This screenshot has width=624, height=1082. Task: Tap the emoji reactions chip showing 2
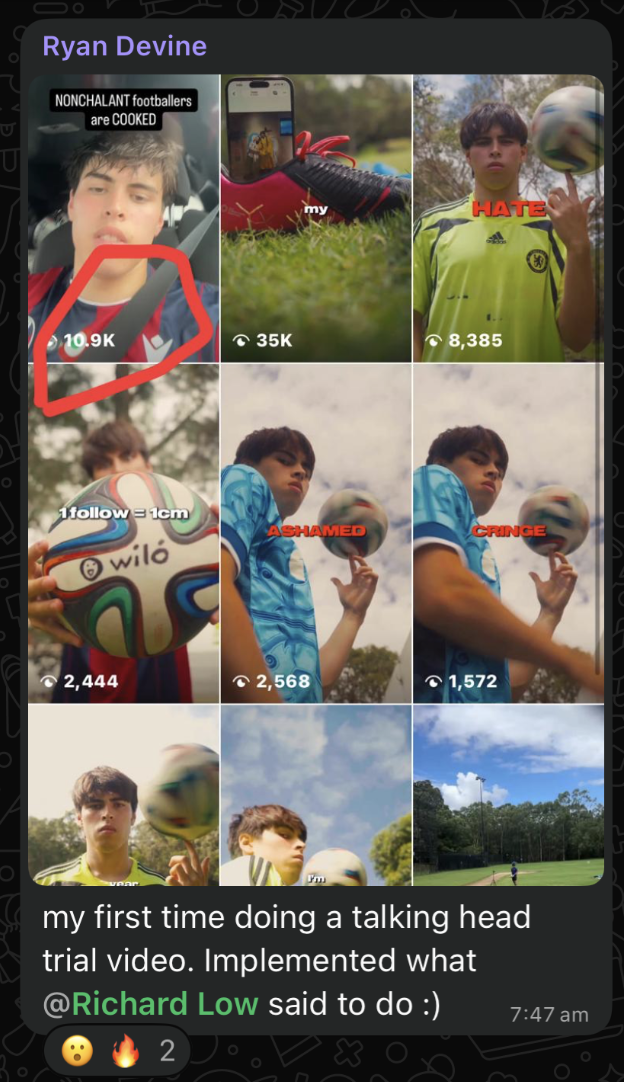[x=117, y=1051]
